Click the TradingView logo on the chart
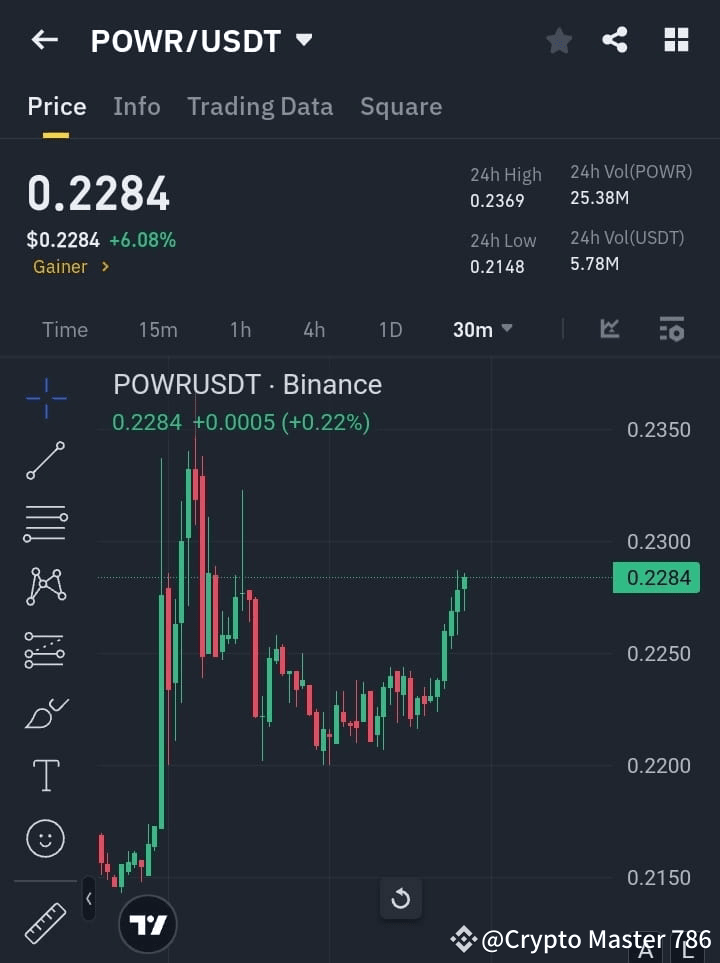The width and height of the screenshot is (720, 963). click(147, 923)
